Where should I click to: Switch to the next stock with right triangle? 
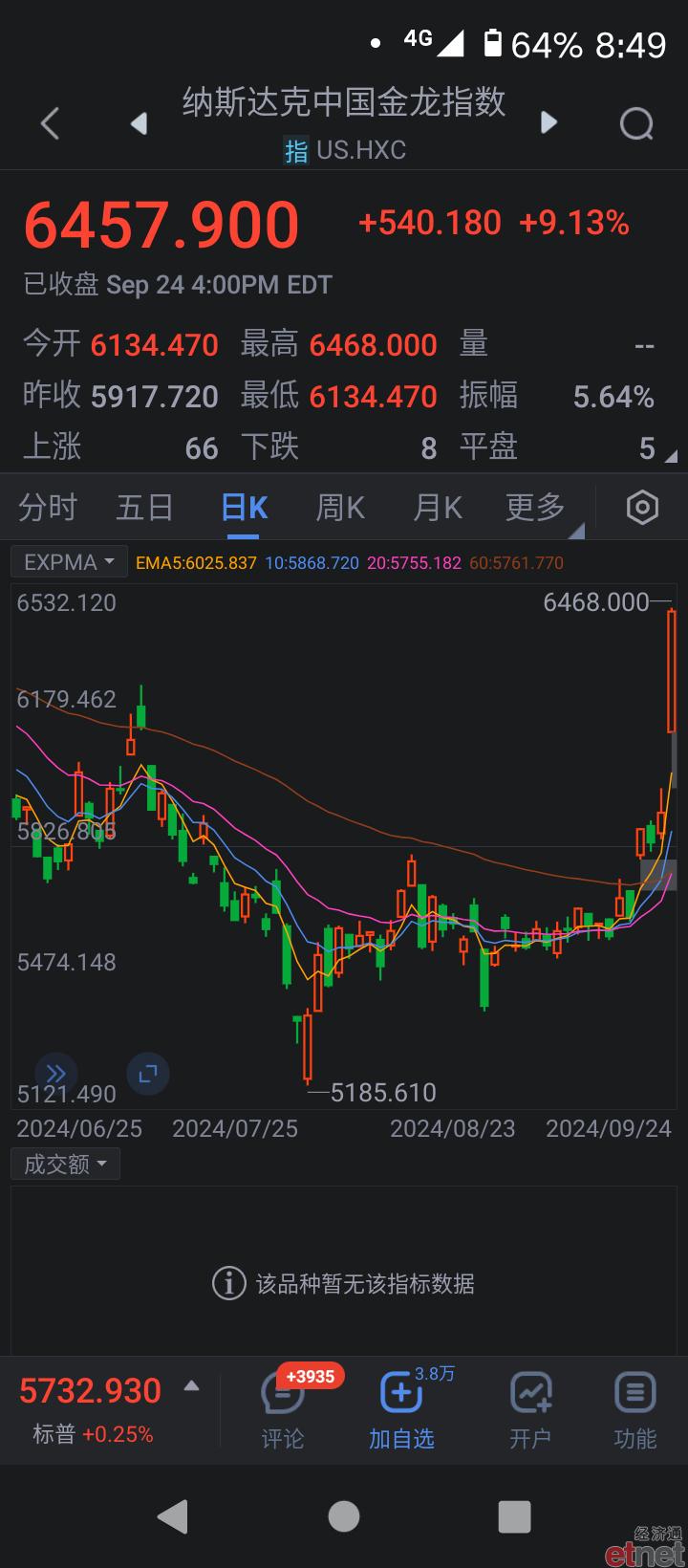point(548,122)
